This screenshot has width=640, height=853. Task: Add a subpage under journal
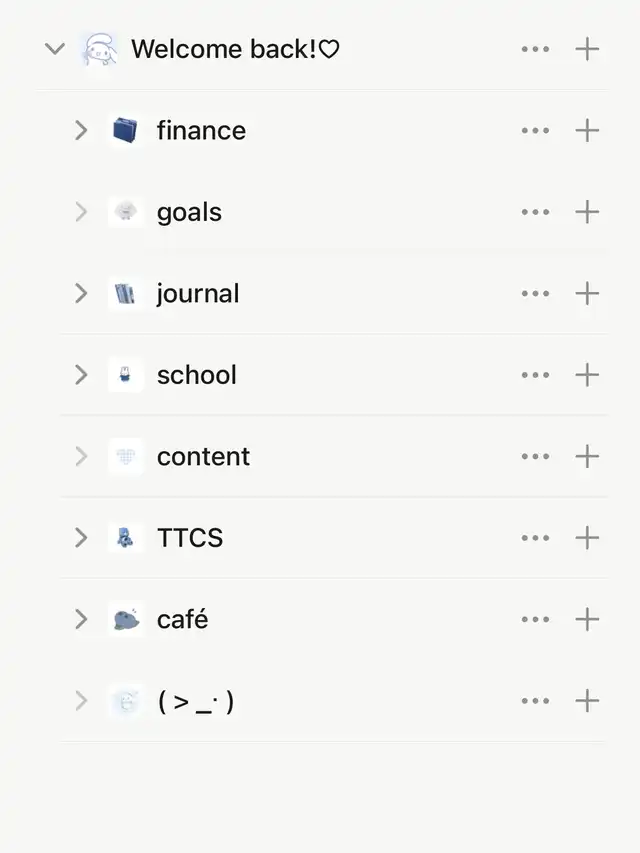pos(587,293)
